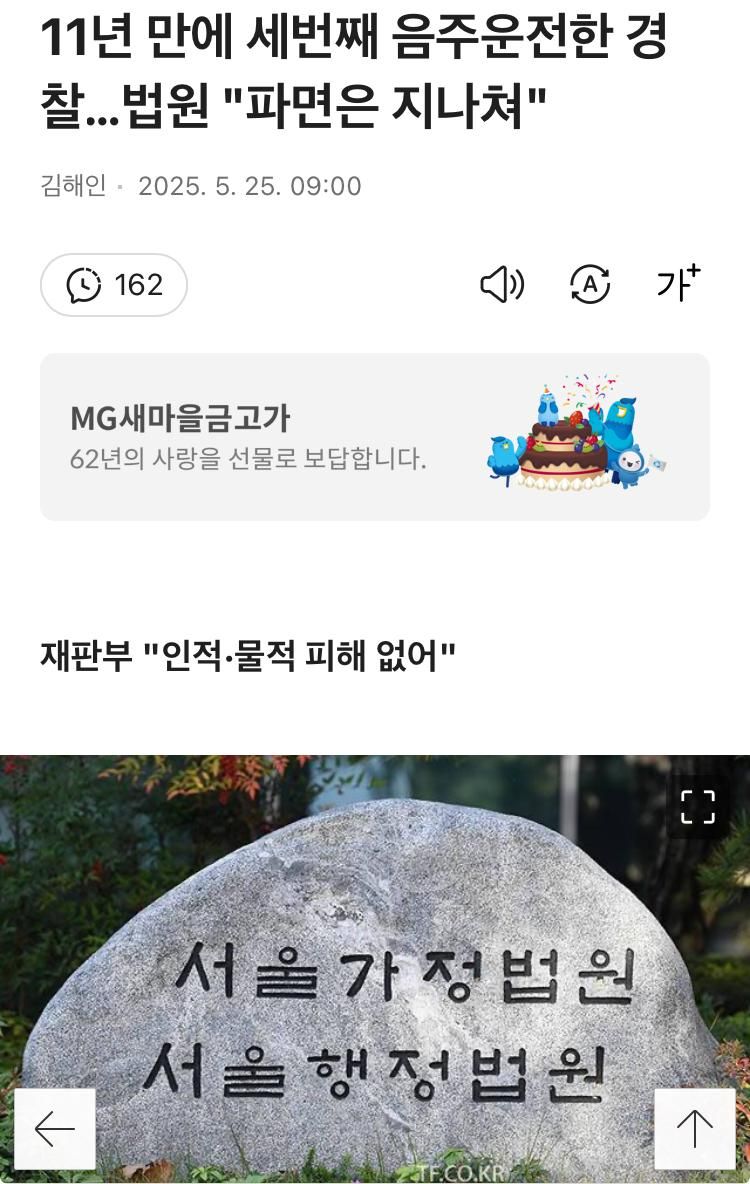Tap the 162 reading time chip

[114, 285]
